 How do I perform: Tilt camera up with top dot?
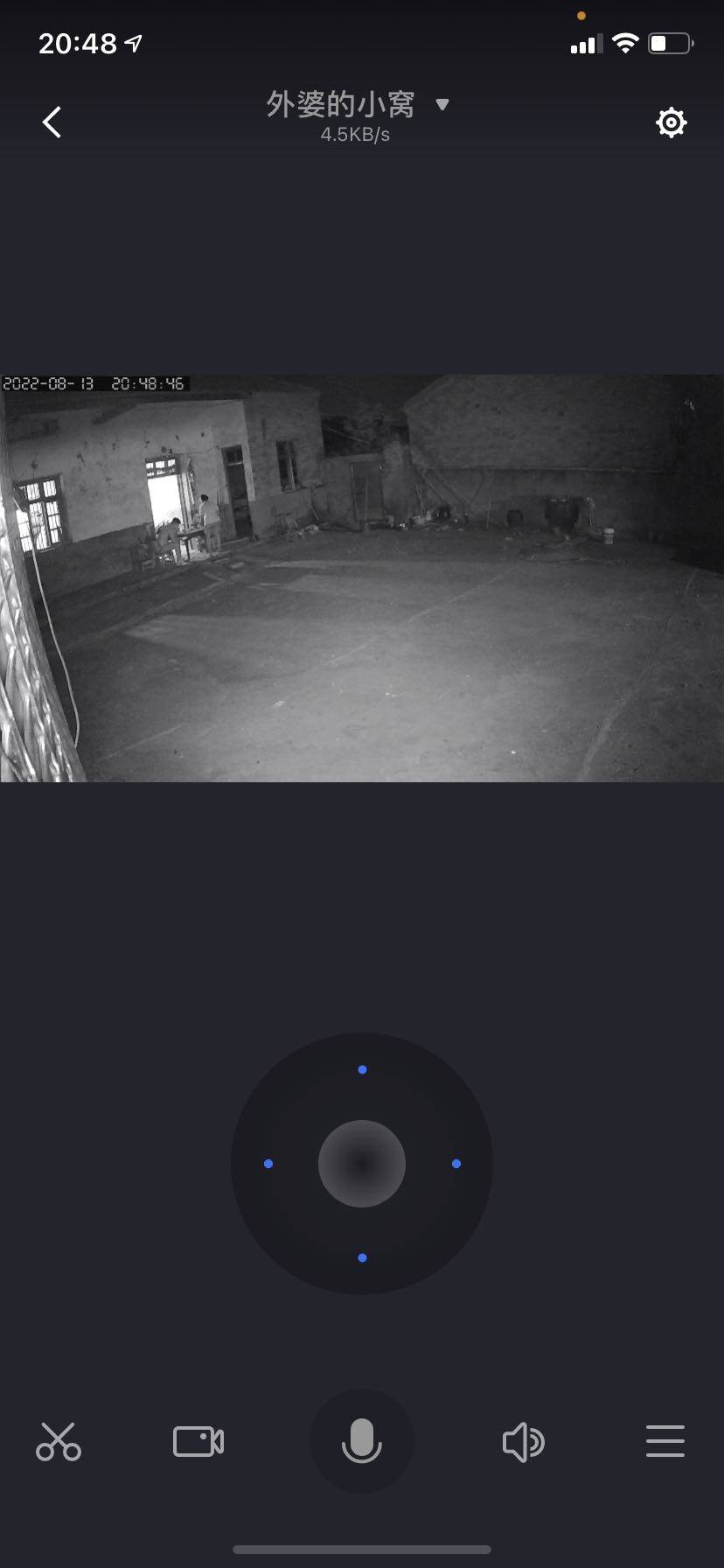(x=362, y=1069)
